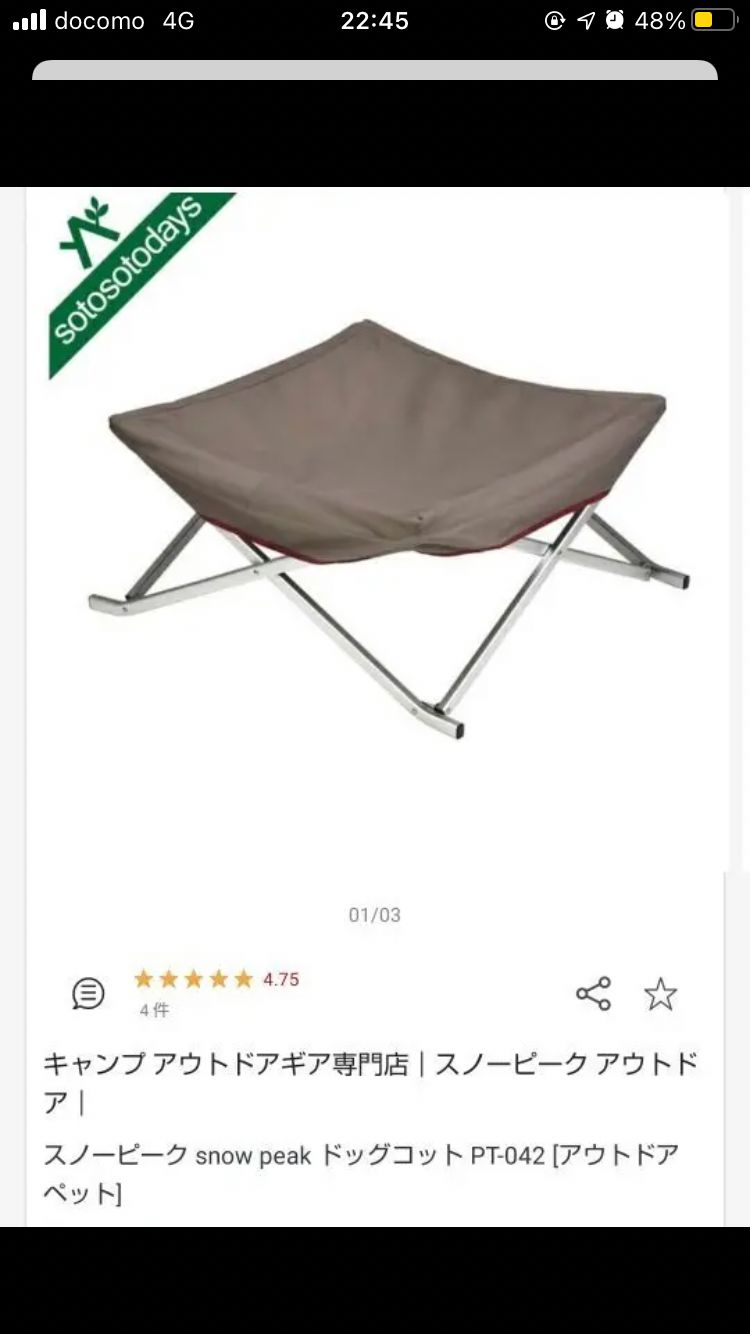
Task: Add the dog cot to favorites
Action: pyautogui.click(x=660, y=994)
